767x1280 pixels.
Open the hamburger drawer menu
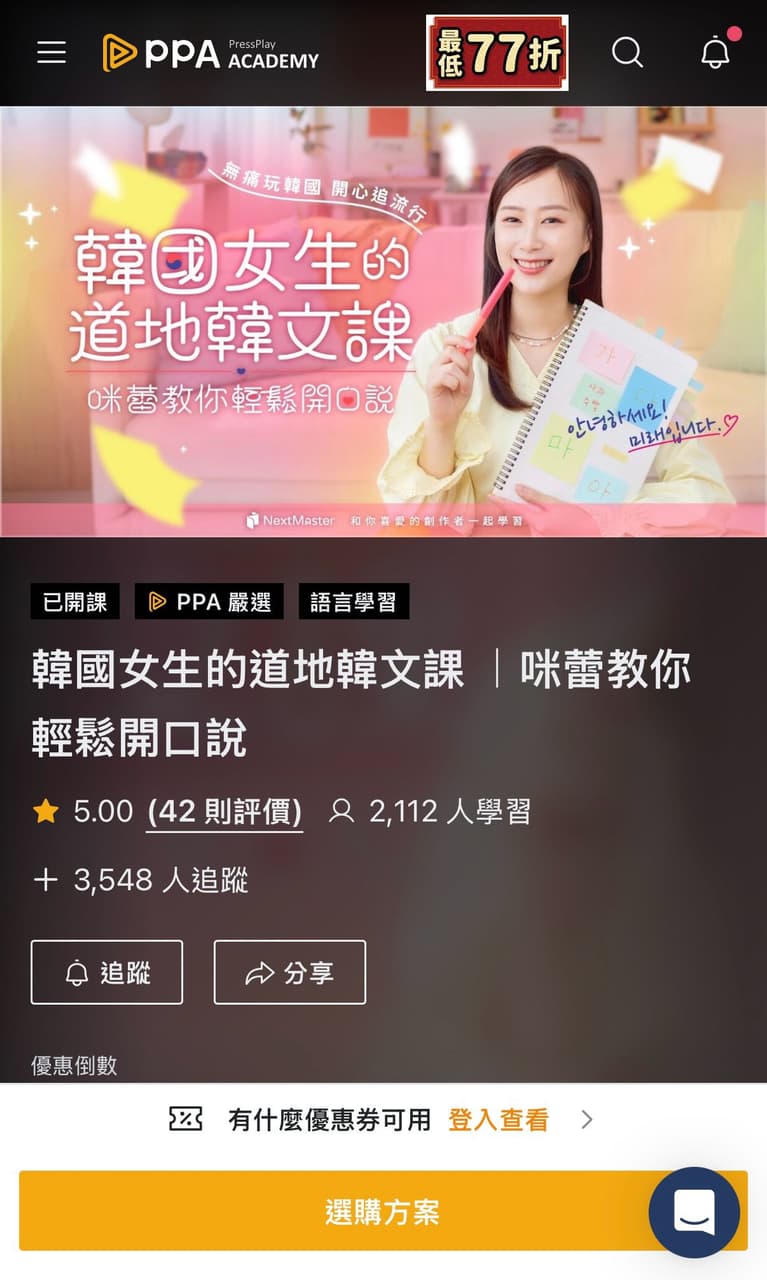point(51,52)
